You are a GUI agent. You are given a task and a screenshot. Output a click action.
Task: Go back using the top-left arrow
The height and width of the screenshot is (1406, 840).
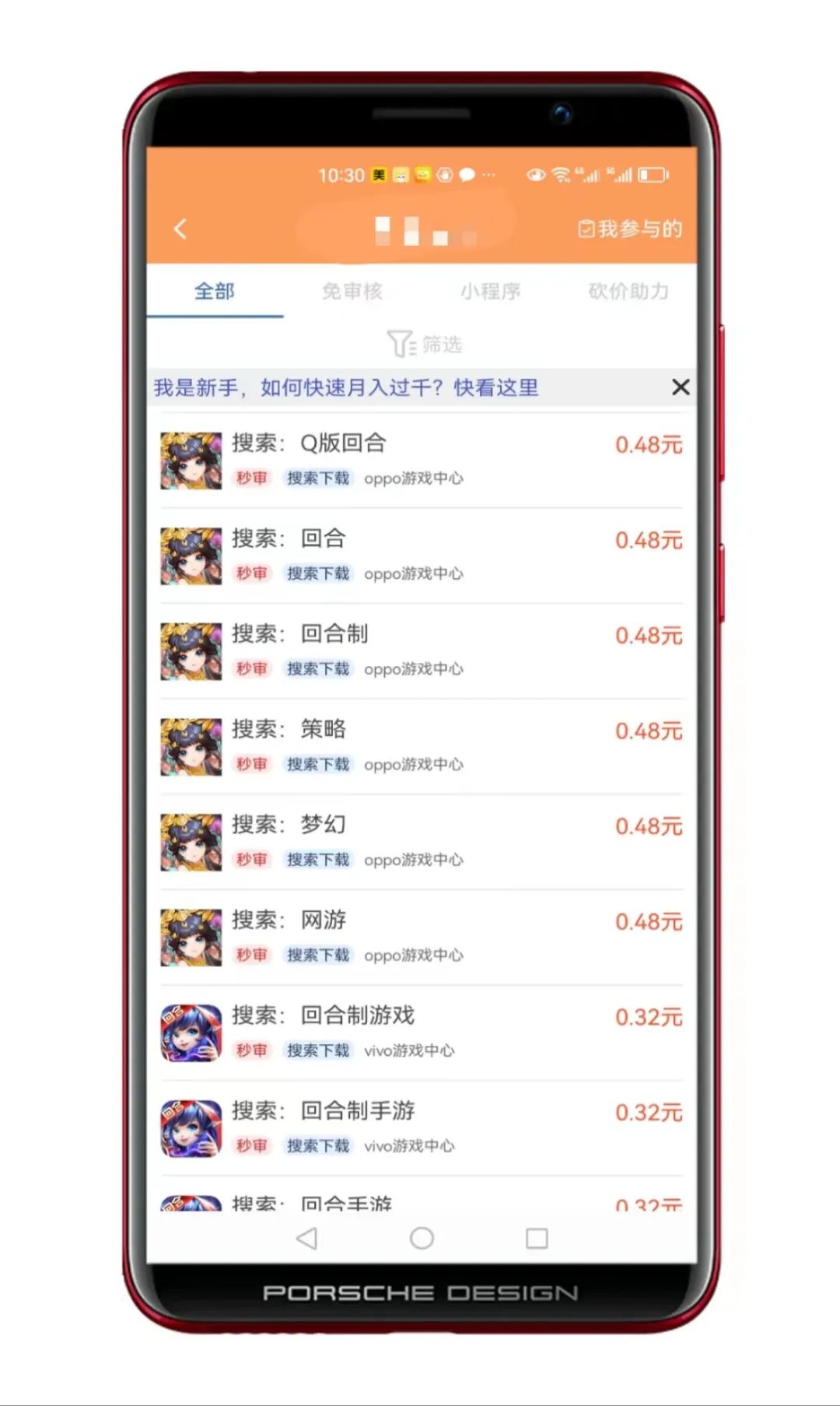point(180,229)
